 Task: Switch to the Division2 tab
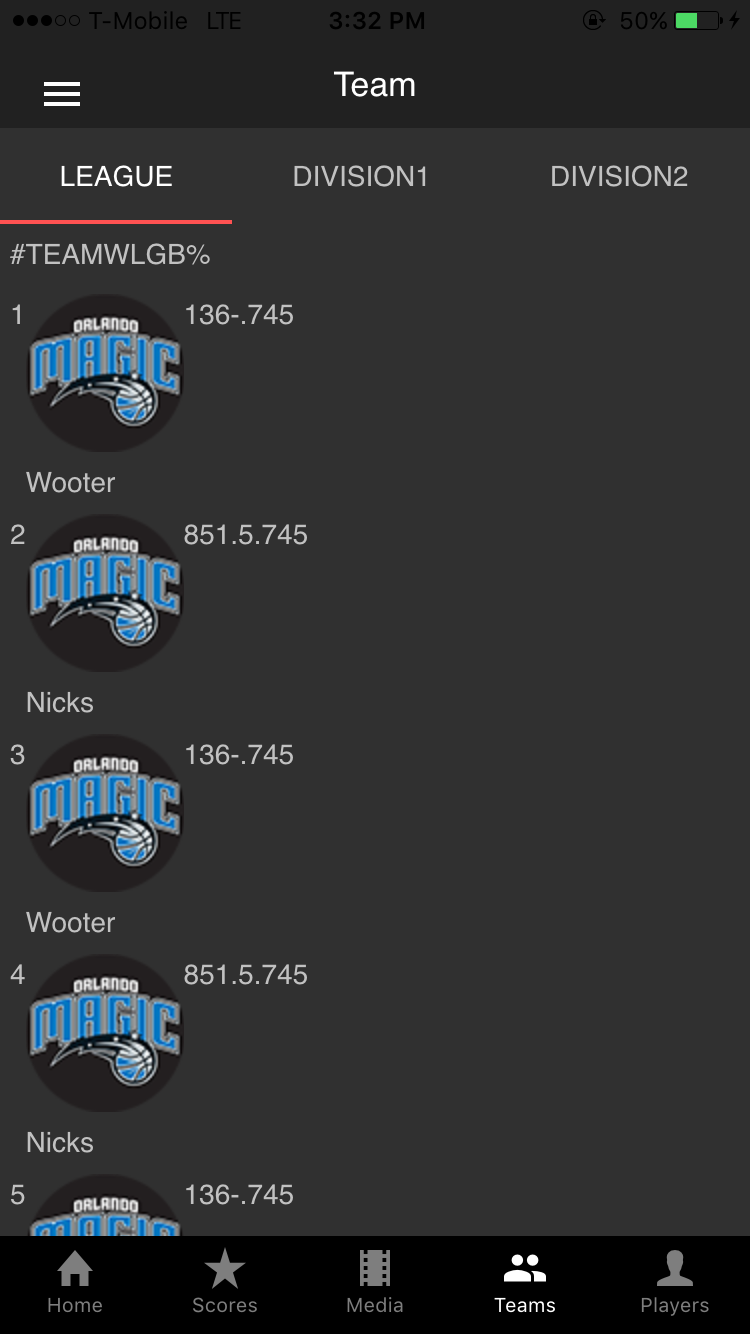pyautogui.click(x=619, y=177)
